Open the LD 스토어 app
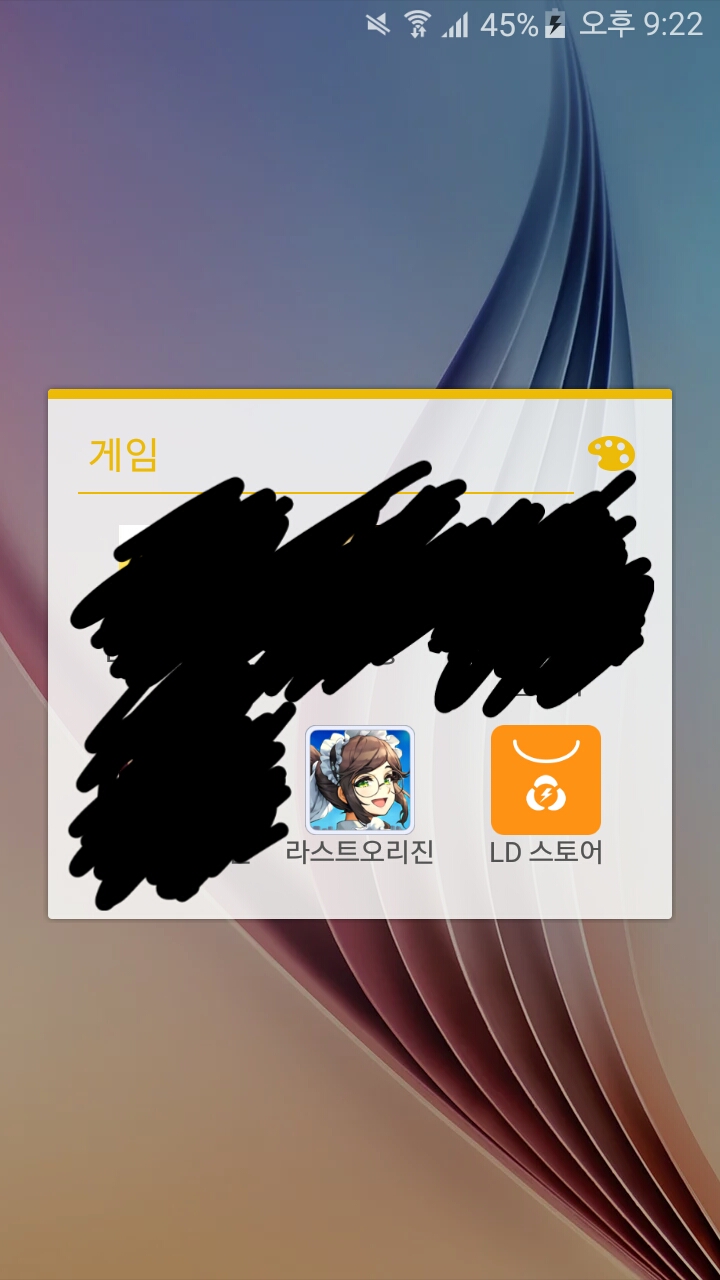 (x=546, y=780)
